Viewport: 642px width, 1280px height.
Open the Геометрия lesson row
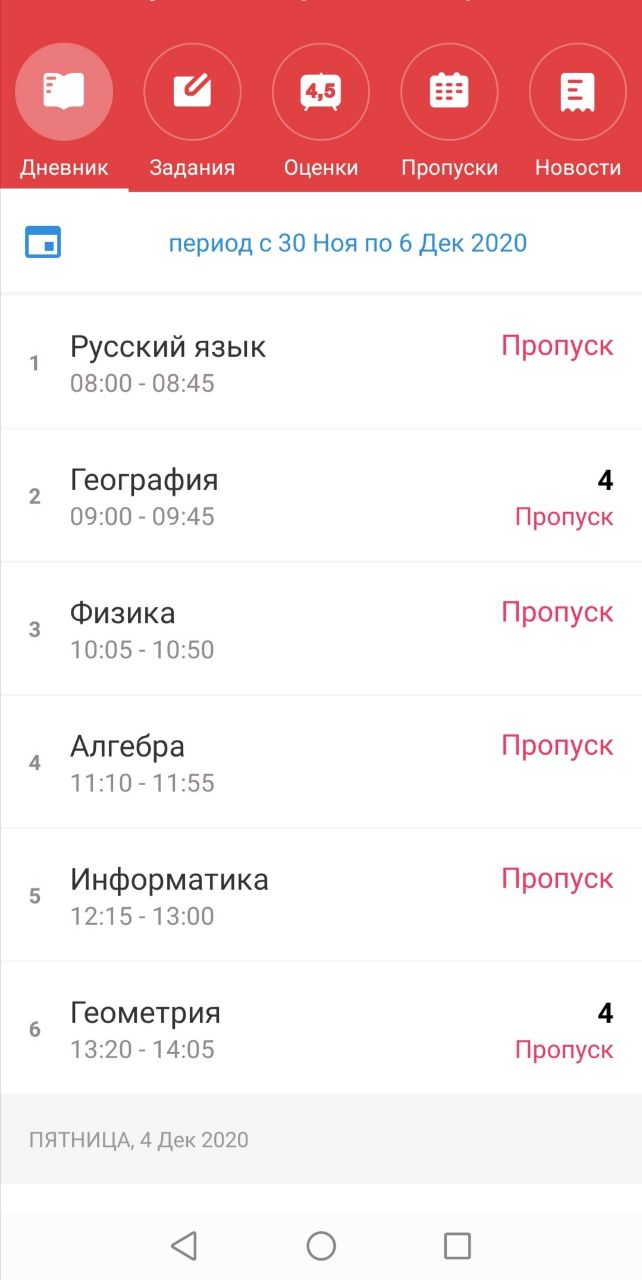click(x=321, y=1028)
